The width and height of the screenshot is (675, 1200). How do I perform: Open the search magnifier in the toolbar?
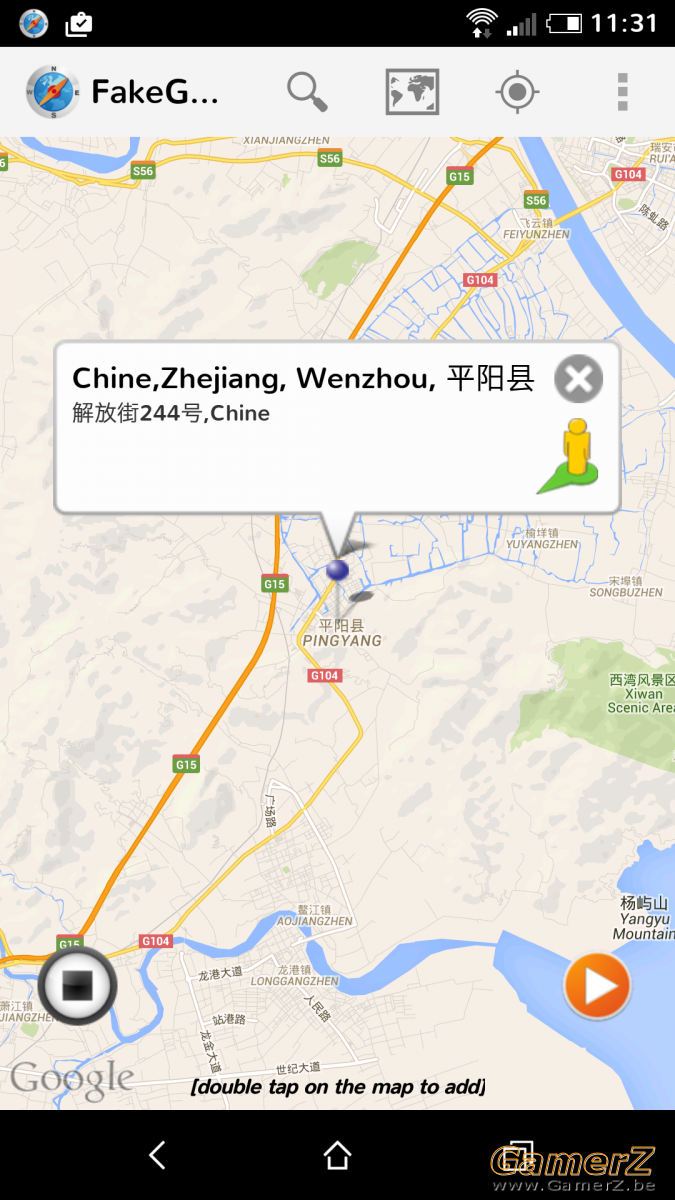coord(307,92)
